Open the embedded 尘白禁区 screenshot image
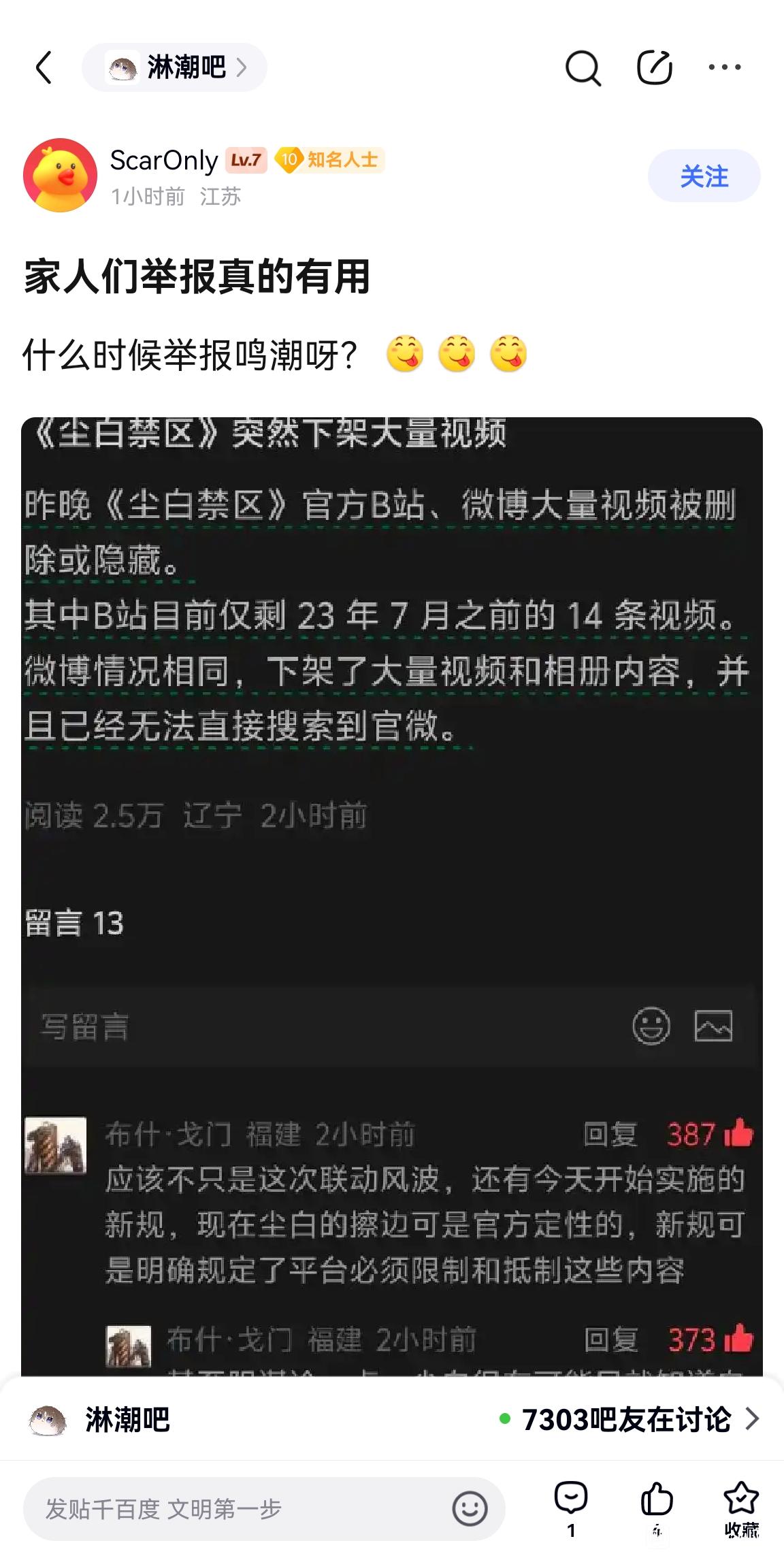The height and width of the screenshot is (1558, 784). 392,897
